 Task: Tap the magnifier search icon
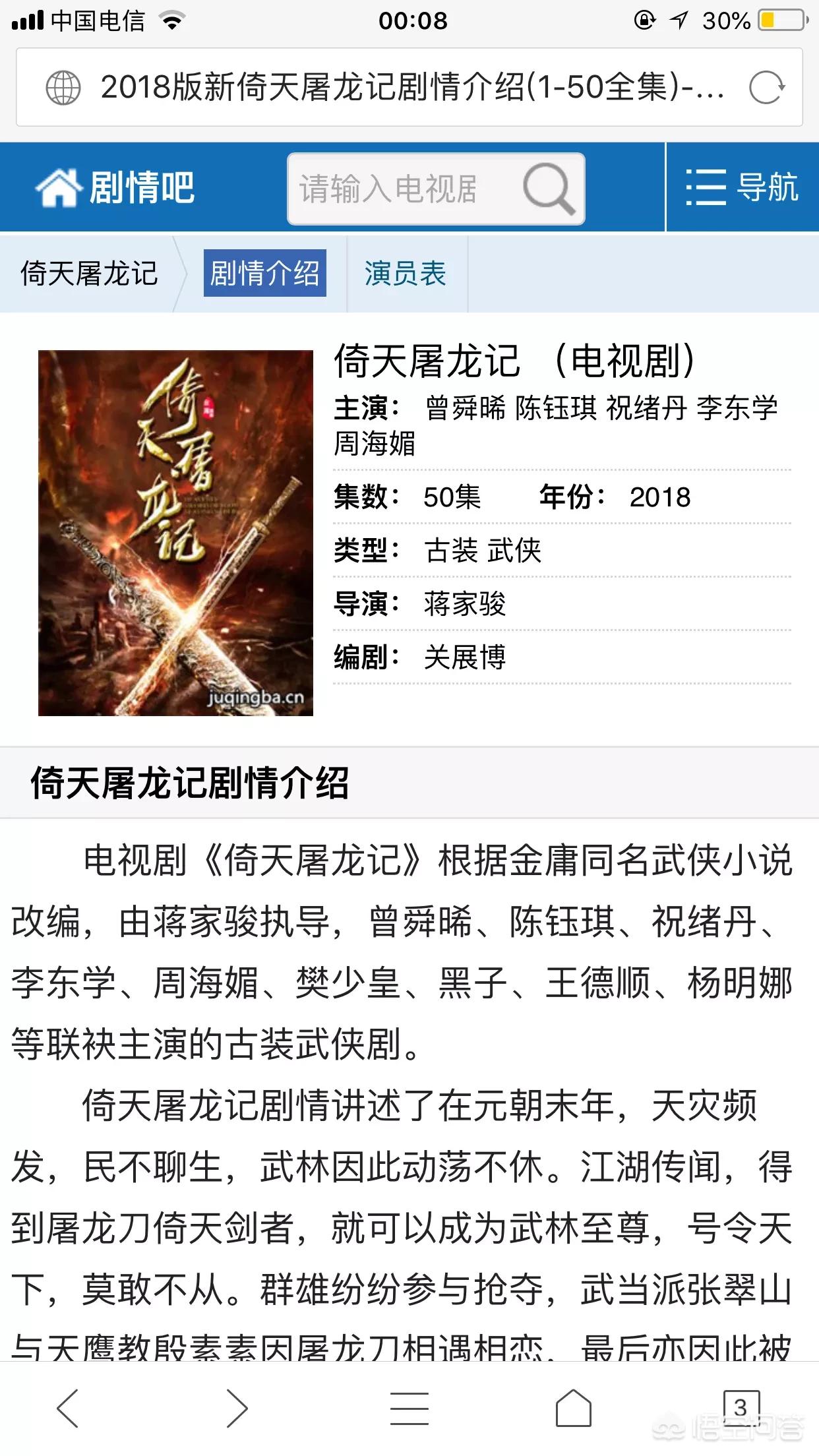[549, 189]
